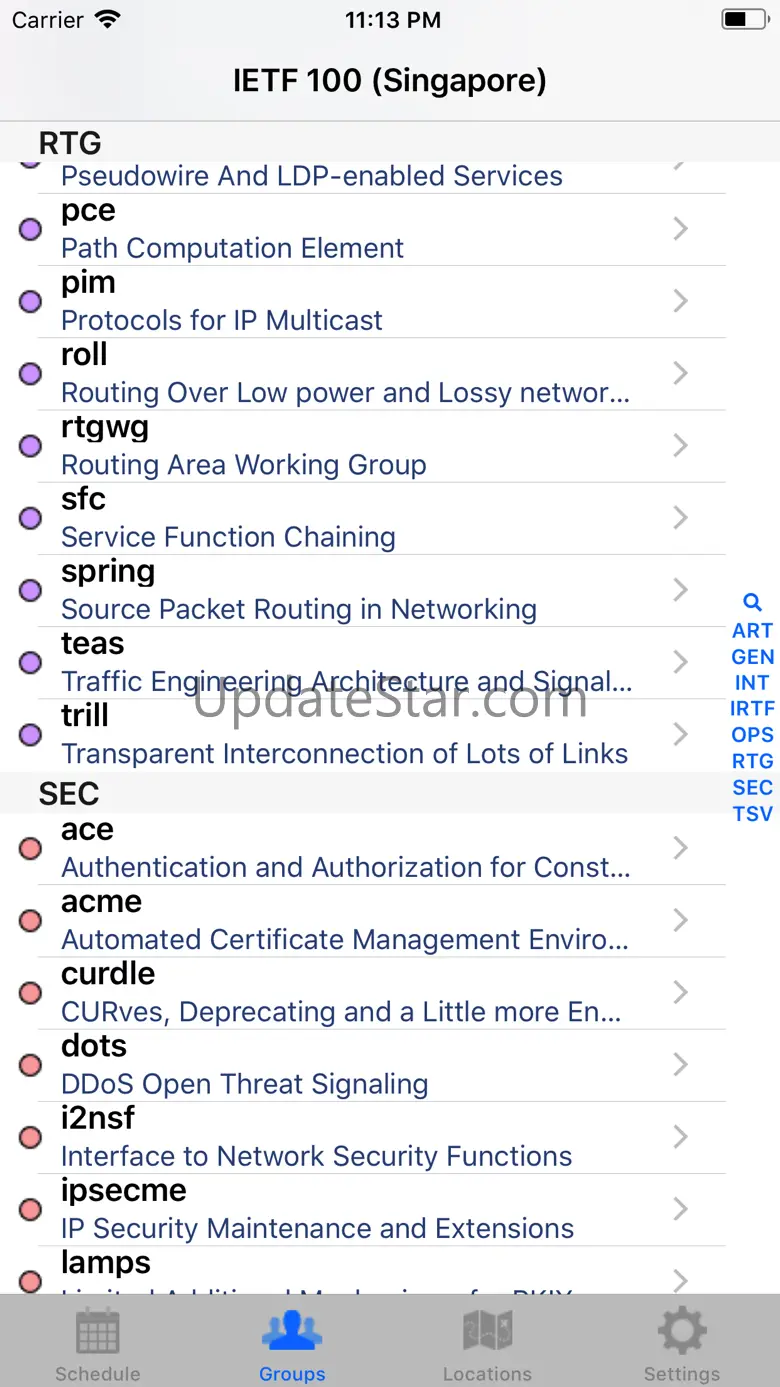Open the trill working group row
Screen dimensions: 780x1387
coord(360,735)
